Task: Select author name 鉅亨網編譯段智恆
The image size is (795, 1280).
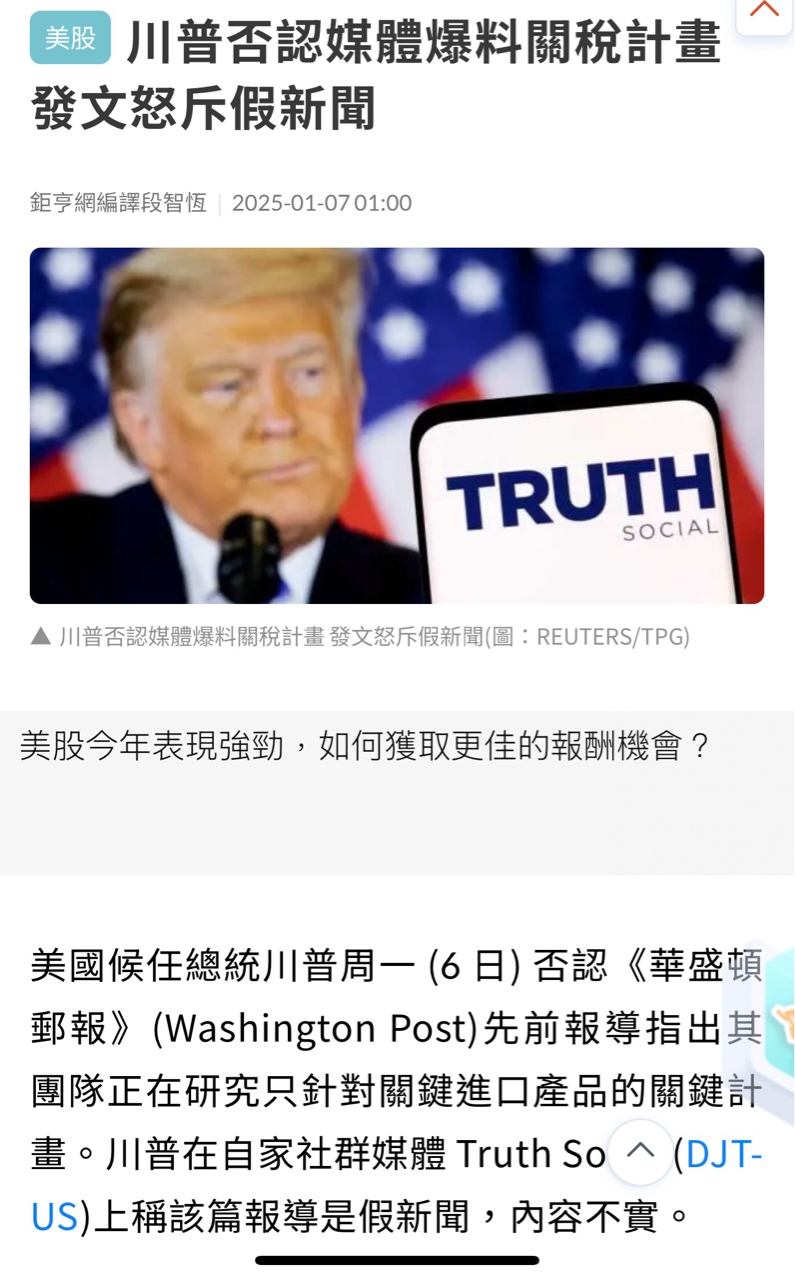Action: coord(117,202)
